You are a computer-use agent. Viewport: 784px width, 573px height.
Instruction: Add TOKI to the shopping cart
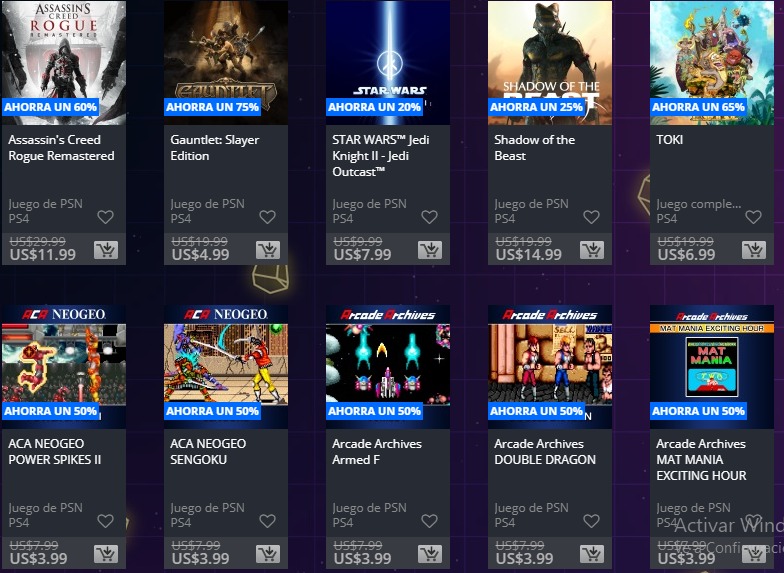click(x=753, y=250)
